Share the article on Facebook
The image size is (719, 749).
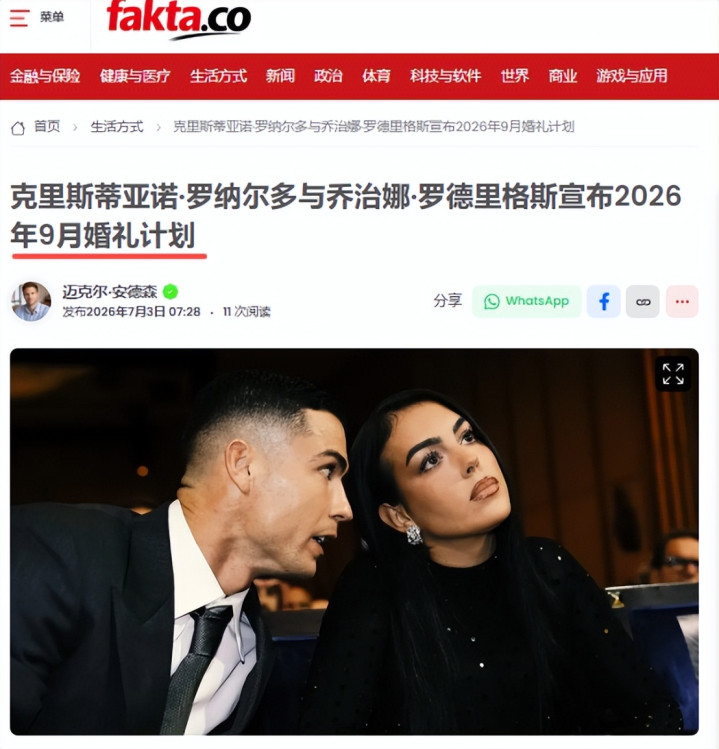click(604, 301)
